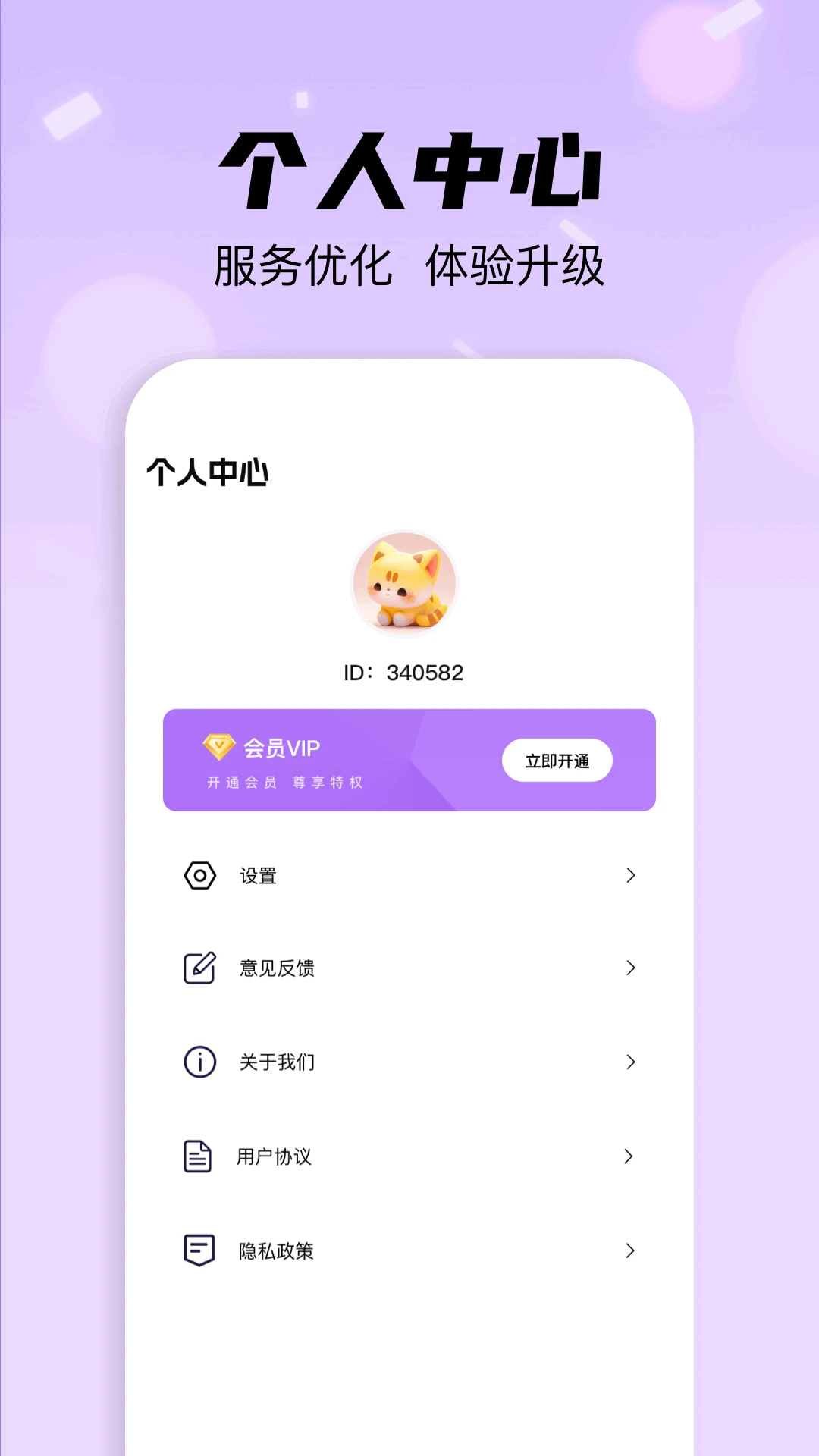
Task: Expand the 意见反馈 row chevron
Action: pos(630,968)
